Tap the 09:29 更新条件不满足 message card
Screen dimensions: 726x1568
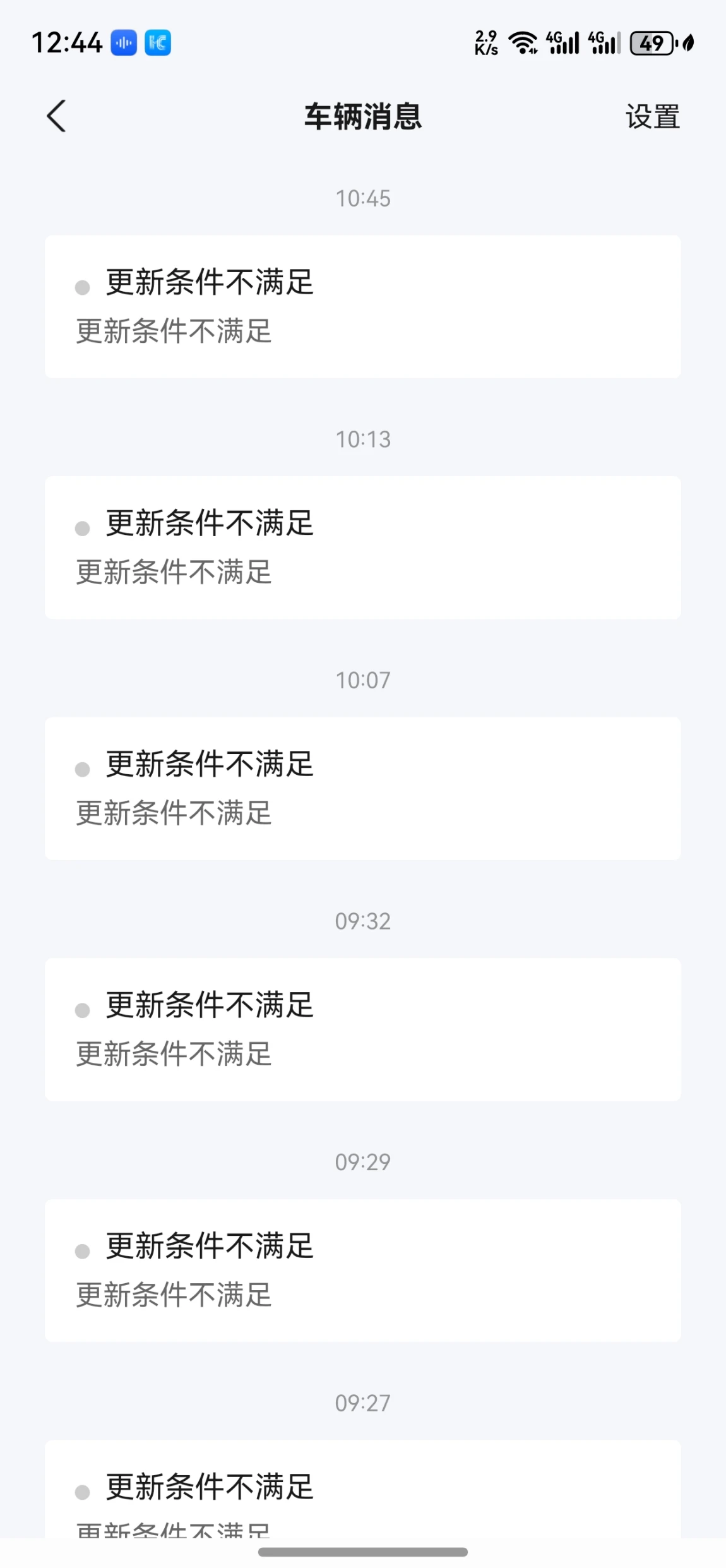(362, 1270)
